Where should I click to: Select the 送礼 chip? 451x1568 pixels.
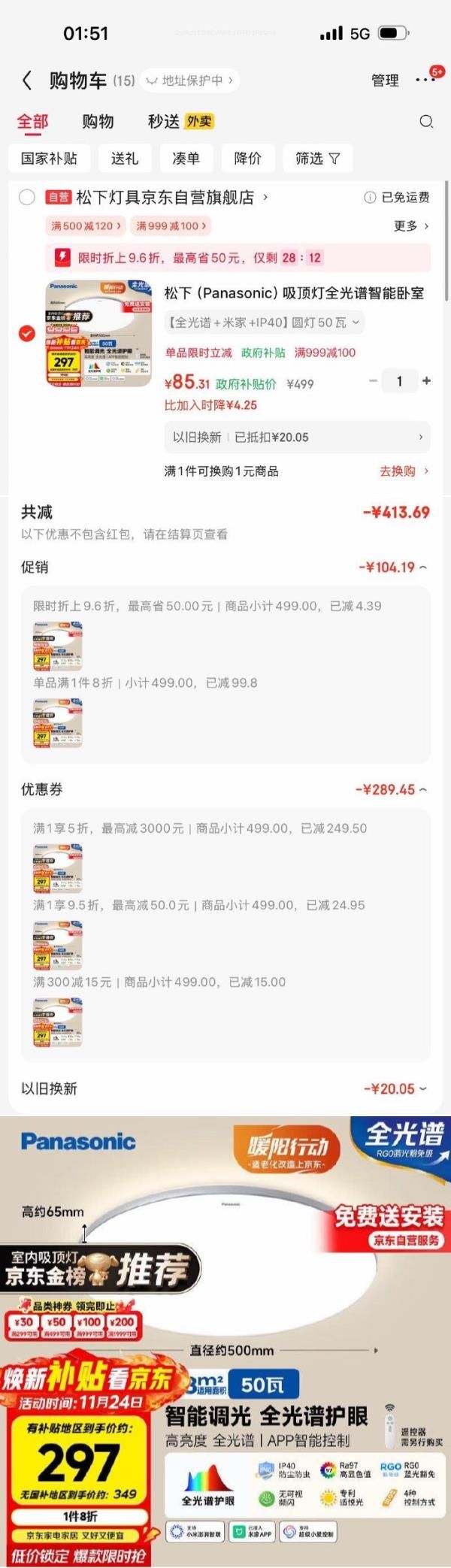(x=125, y=159)
